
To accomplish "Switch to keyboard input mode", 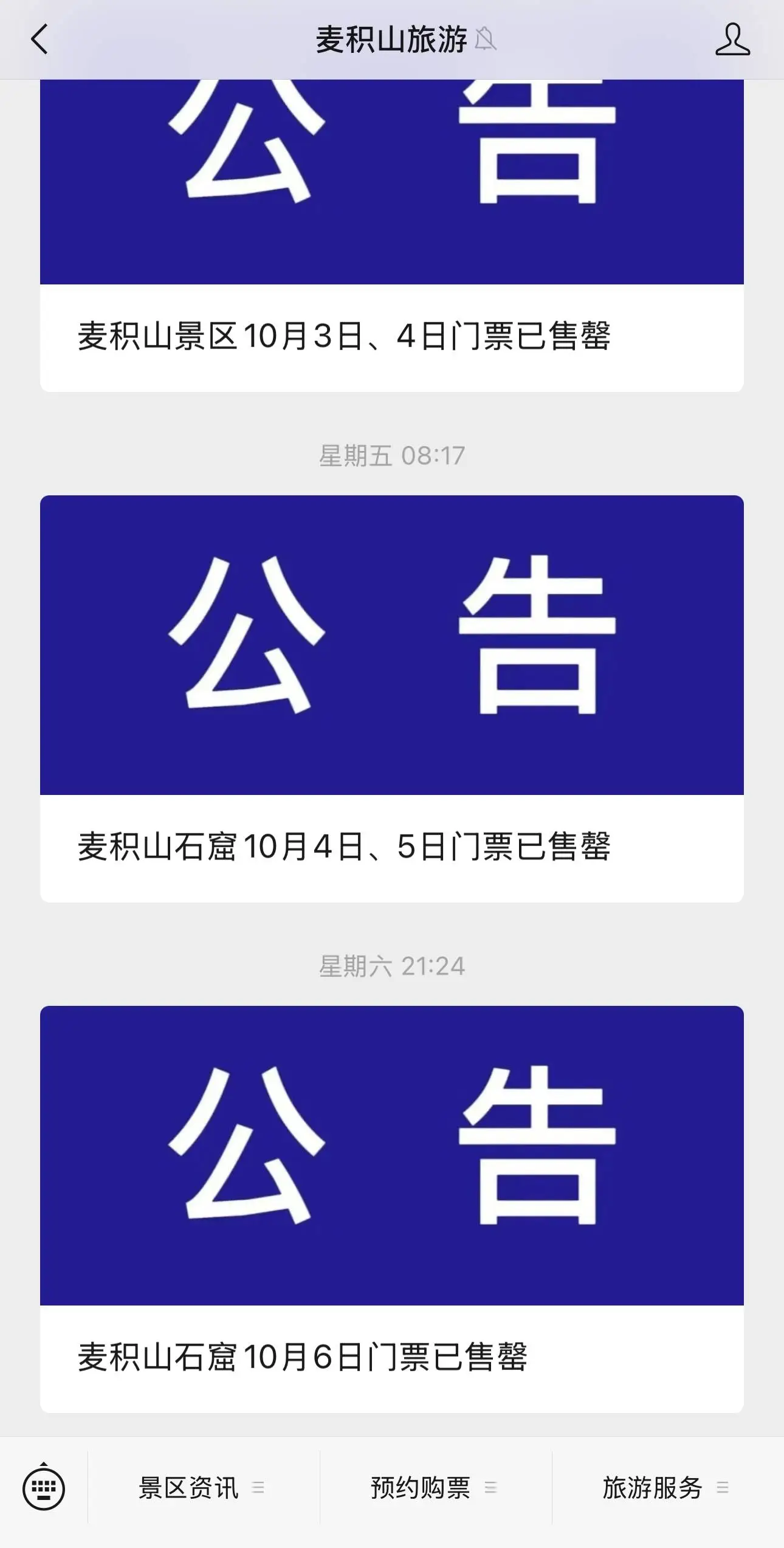I will tap(44, 1488).
